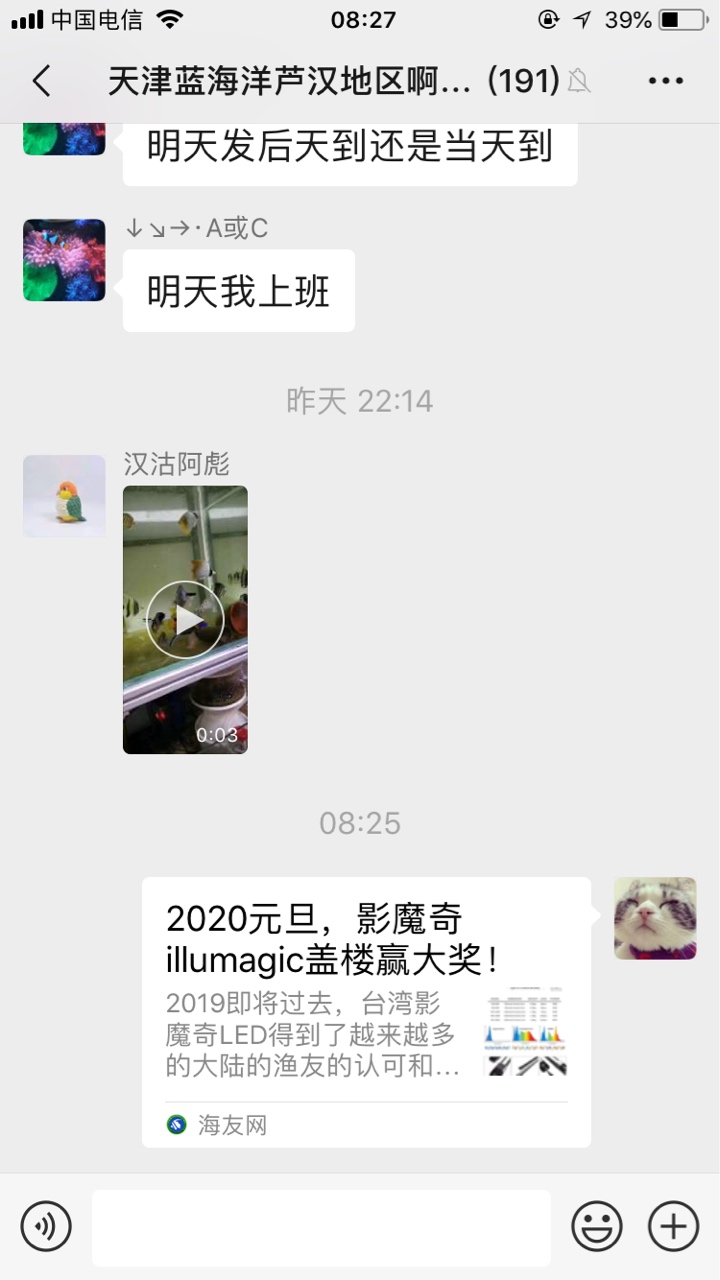The image size is (720, 1280).
Task: Switch to voice message input
Action: (x=46, y=1226)
